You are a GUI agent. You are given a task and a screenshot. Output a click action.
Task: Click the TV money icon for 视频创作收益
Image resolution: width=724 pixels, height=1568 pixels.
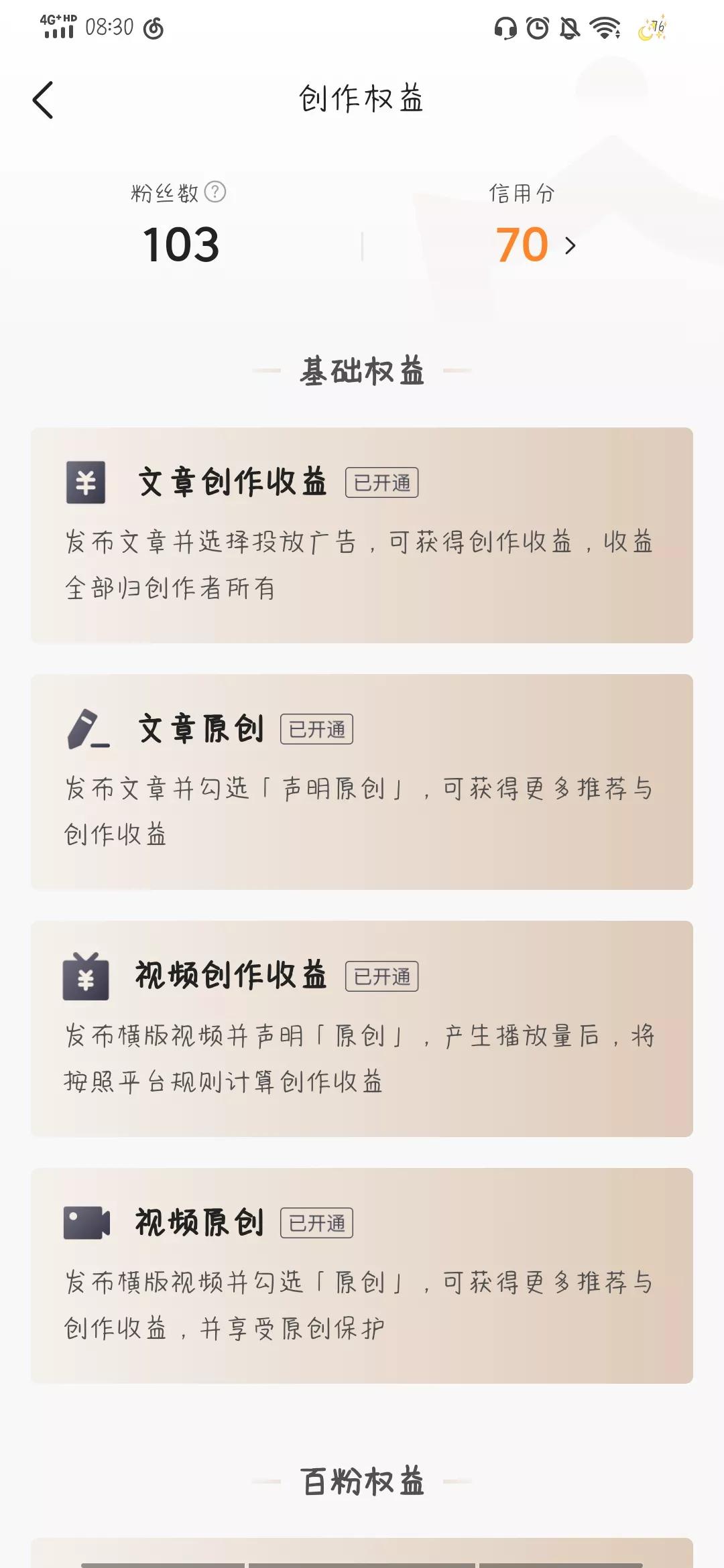[86, 978]
